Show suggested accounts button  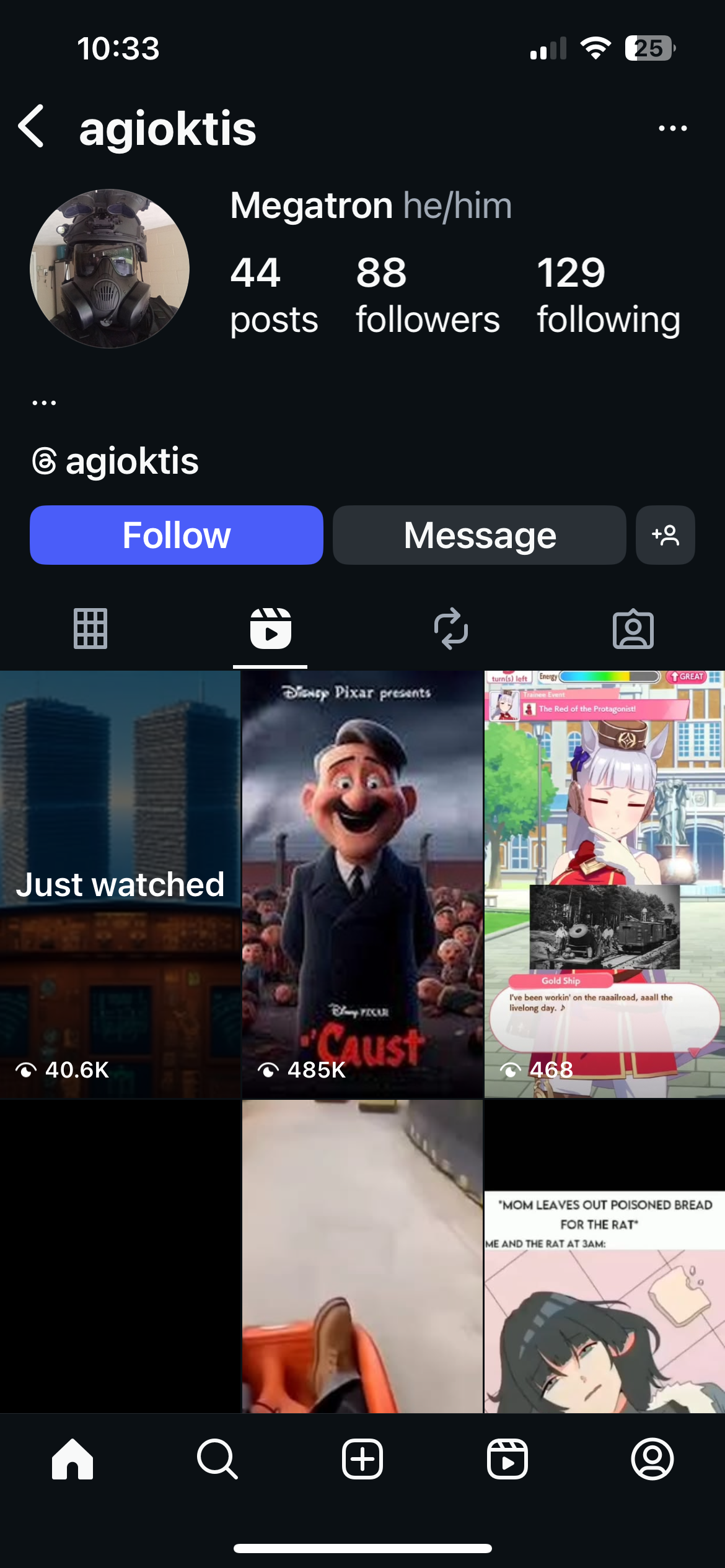665,535
